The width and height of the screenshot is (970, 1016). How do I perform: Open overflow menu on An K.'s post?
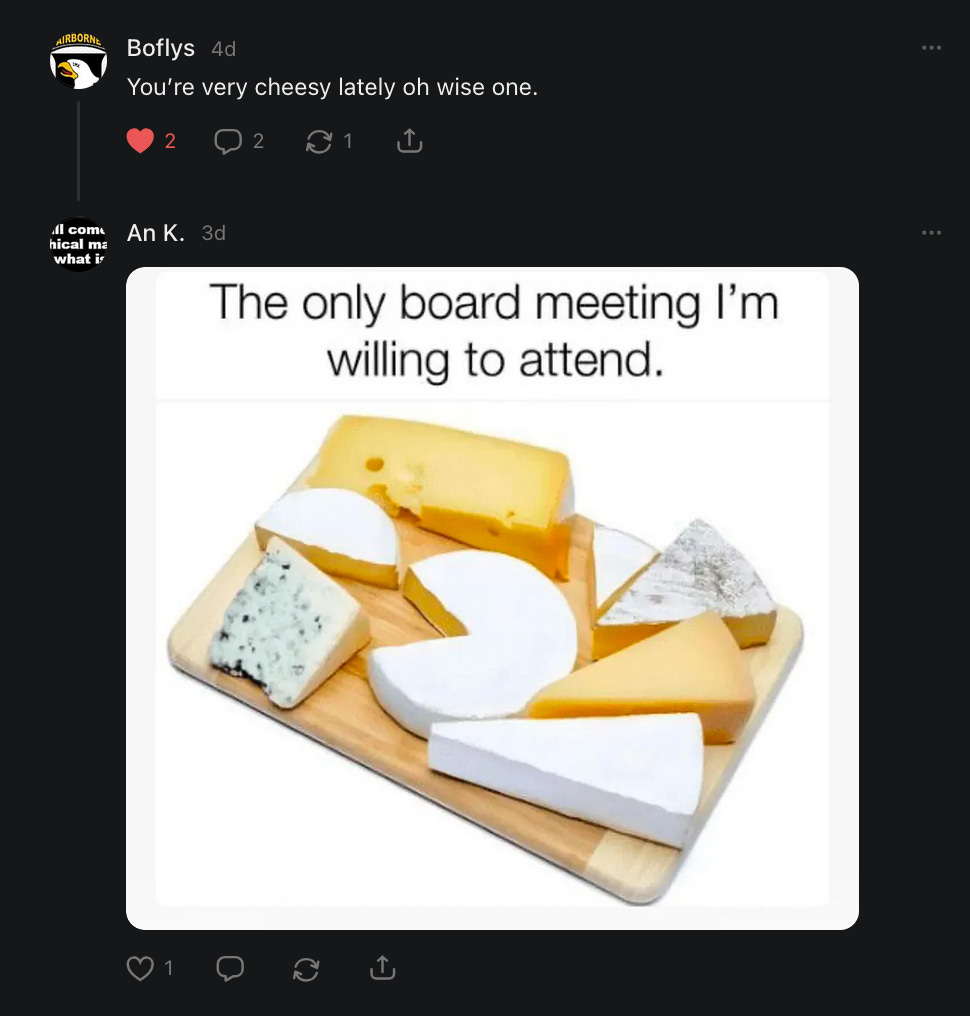(x=931, y=233)
